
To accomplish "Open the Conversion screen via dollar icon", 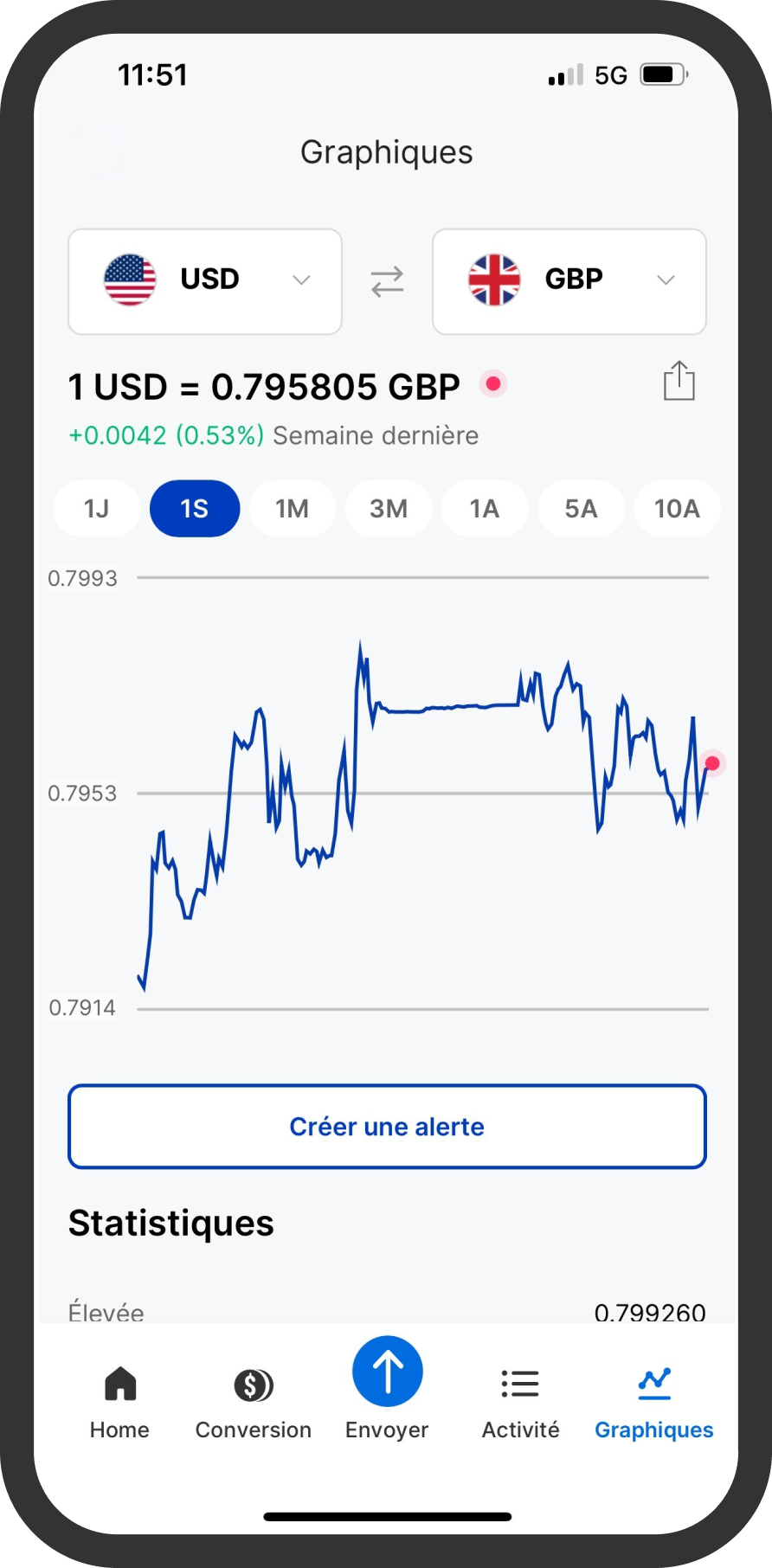I will [253, 1385].
